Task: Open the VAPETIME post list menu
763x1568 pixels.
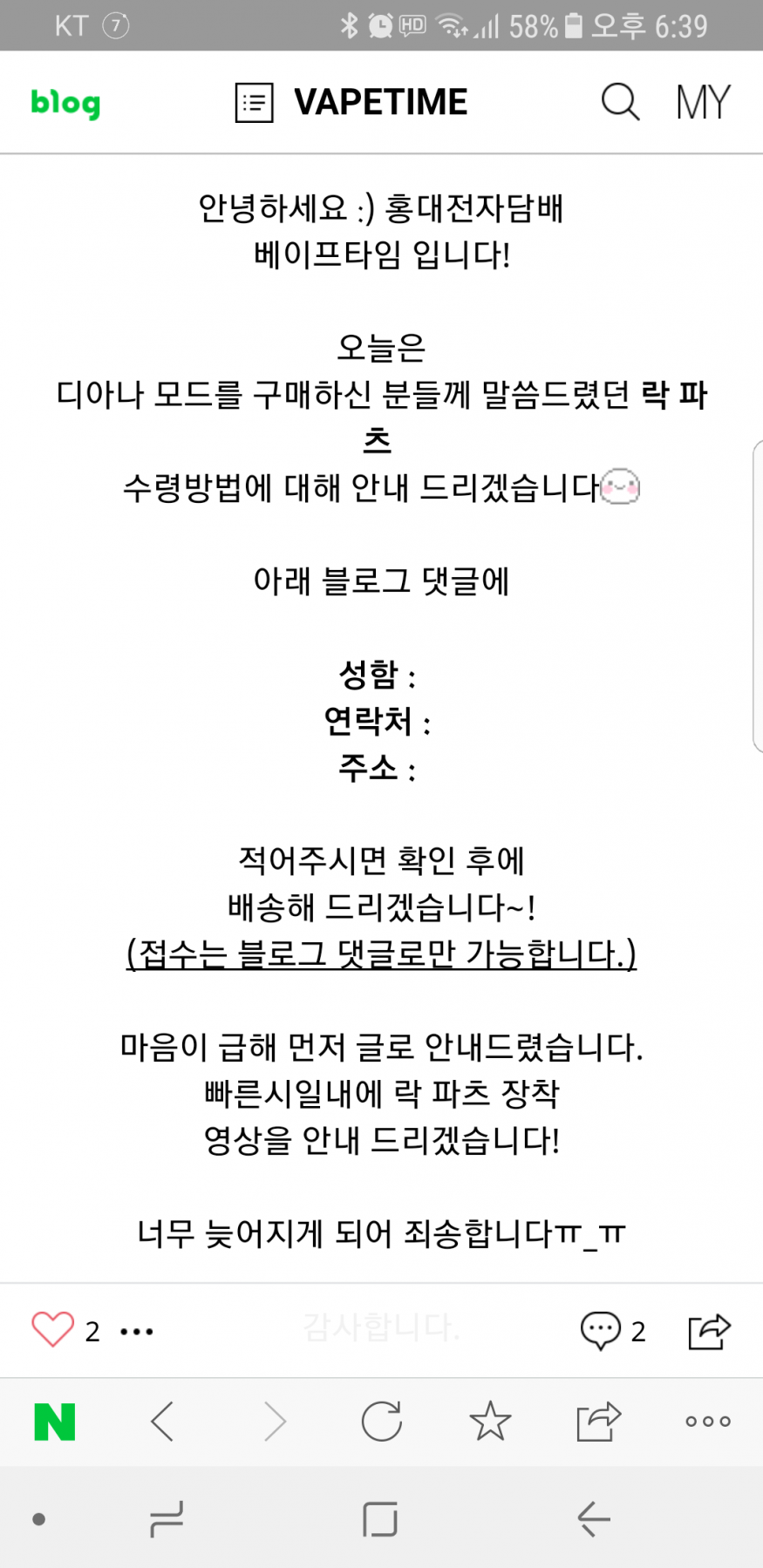Action: coord(255,103)
